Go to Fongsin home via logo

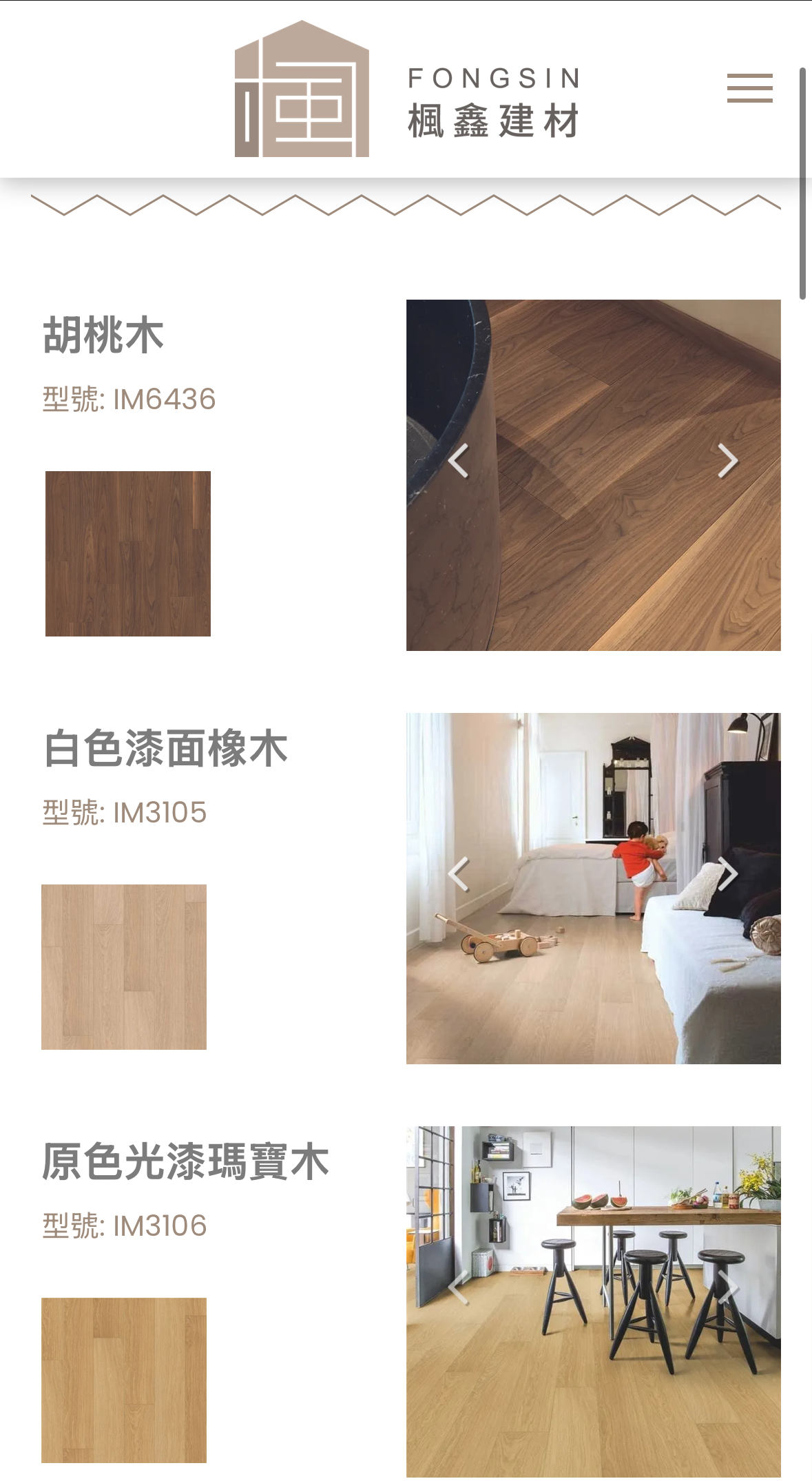point(406,90)
